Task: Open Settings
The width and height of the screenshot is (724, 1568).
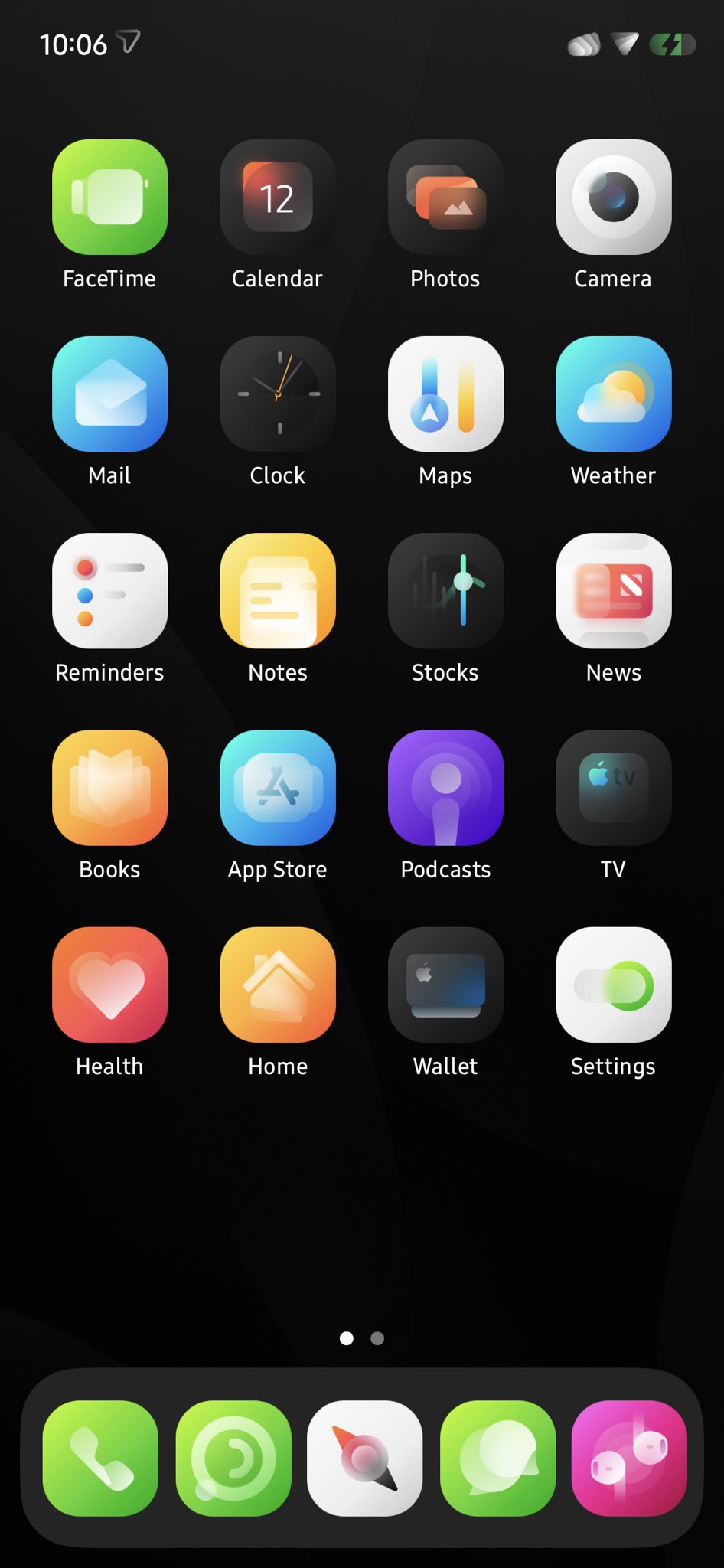Action: 613,984
